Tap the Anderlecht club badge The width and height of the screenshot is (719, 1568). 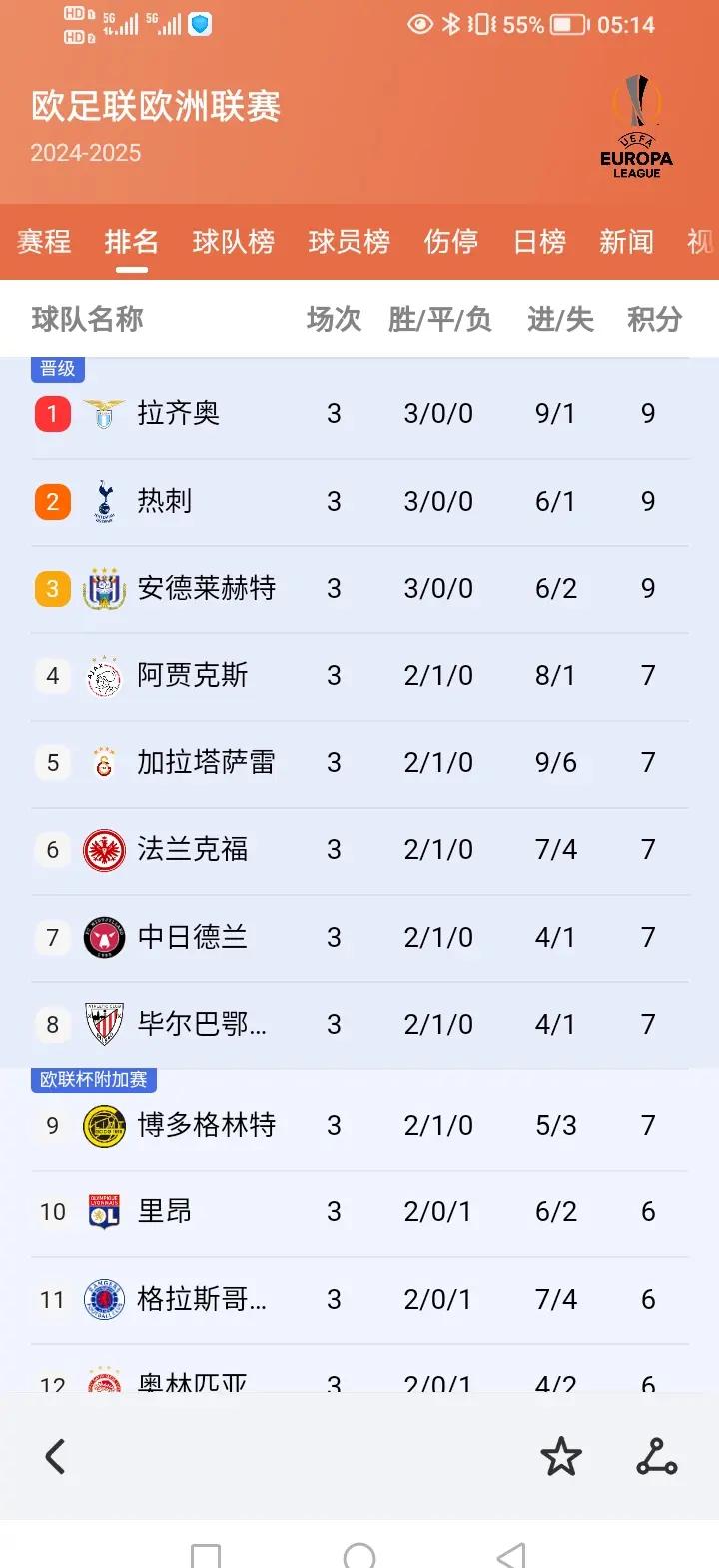point(103,588)
